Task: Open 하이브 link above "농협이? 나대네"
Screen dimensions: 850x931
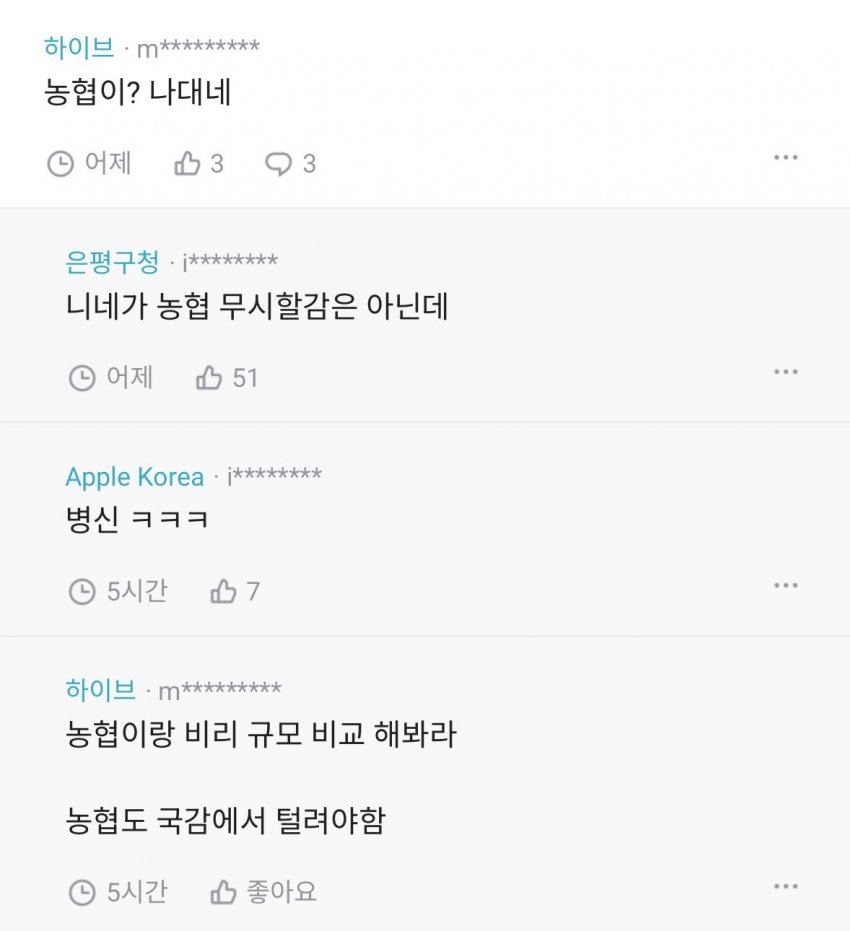Action: tap(79, 47)
